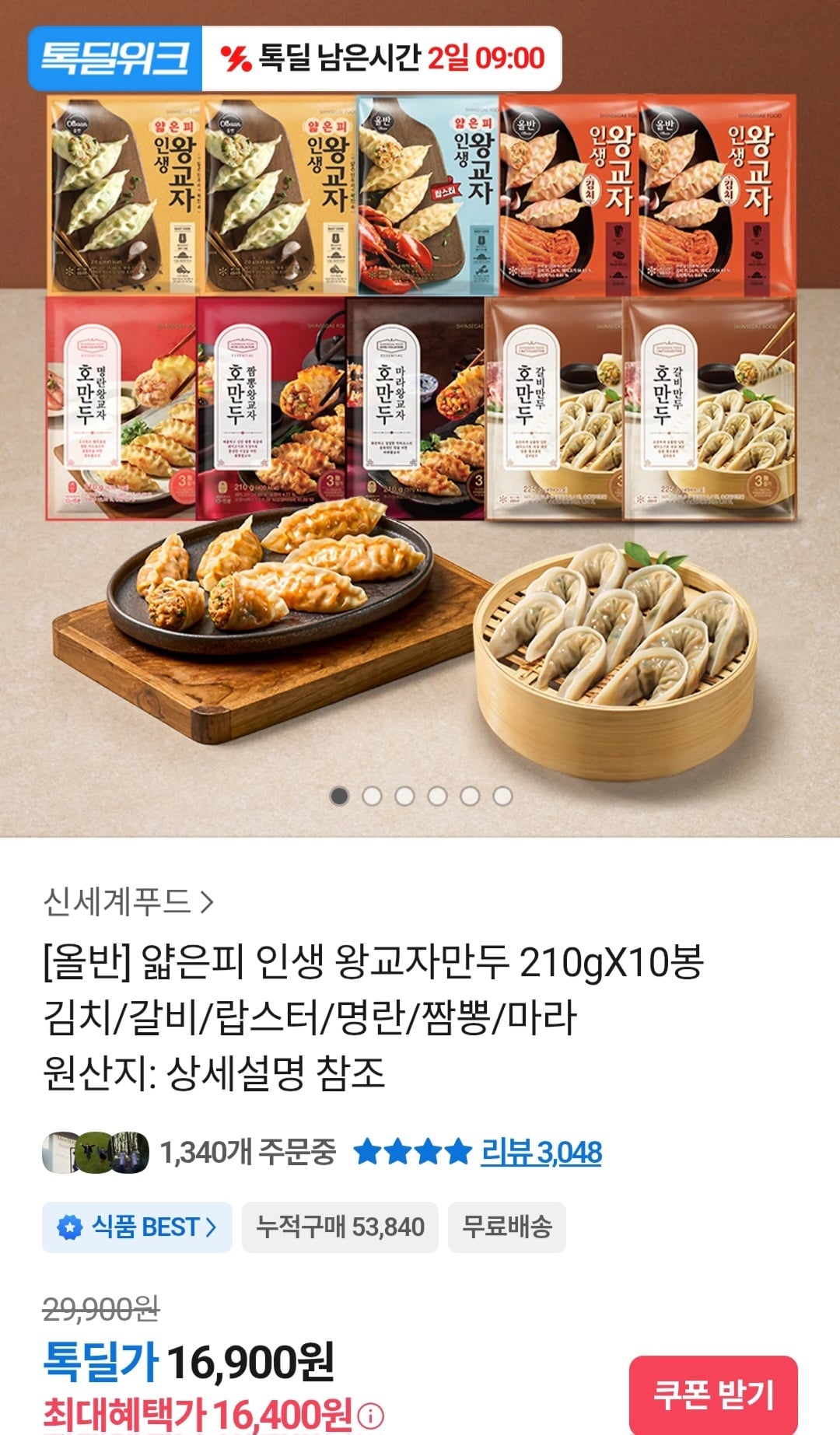Viewport: 840px width, 1435px height.
Task: Activate the last carousel dot
Action: [x=501, y=796]
